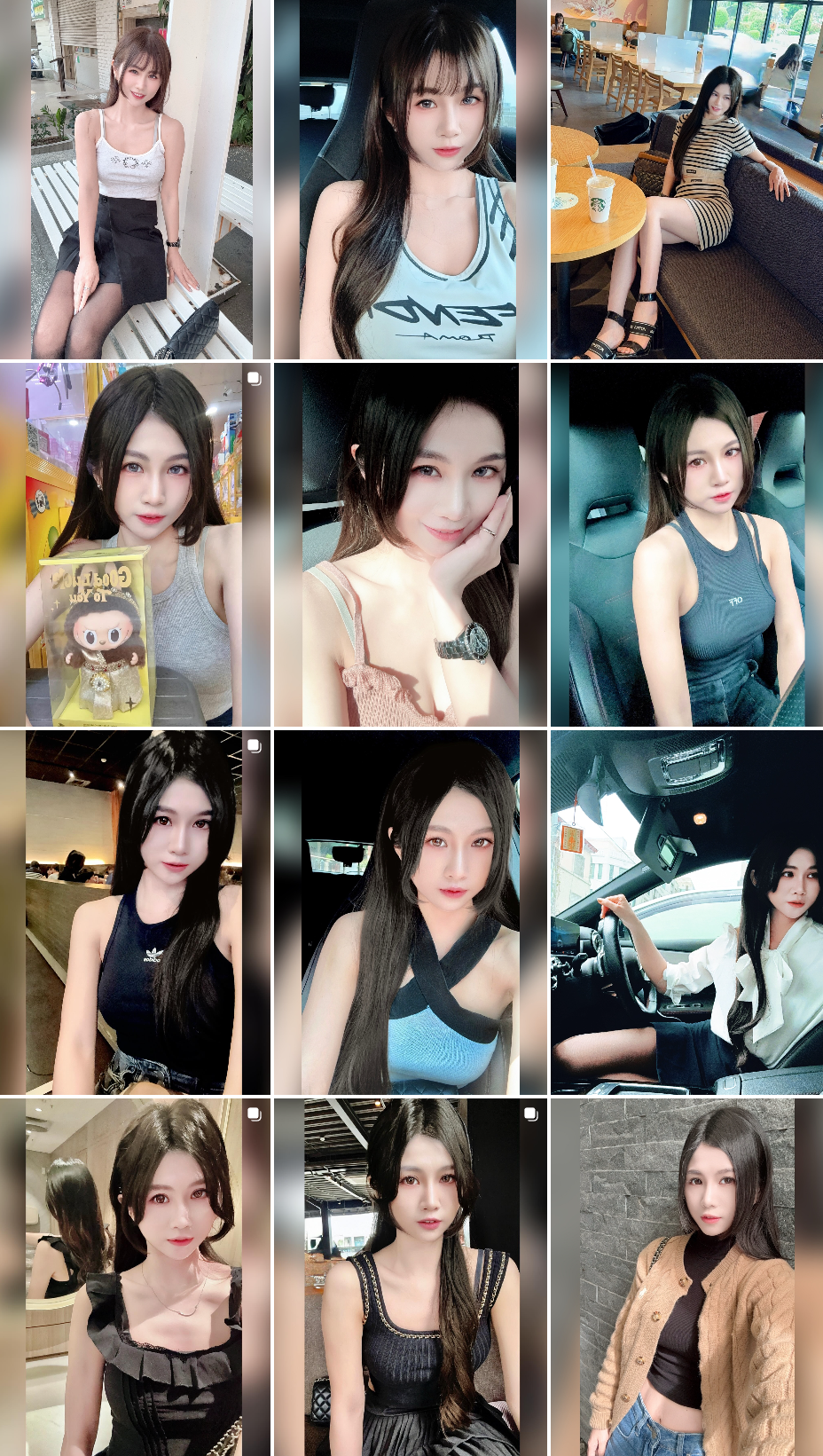Open the car selfie with white tank top
823x1456 pixels.
coord(410,180)
